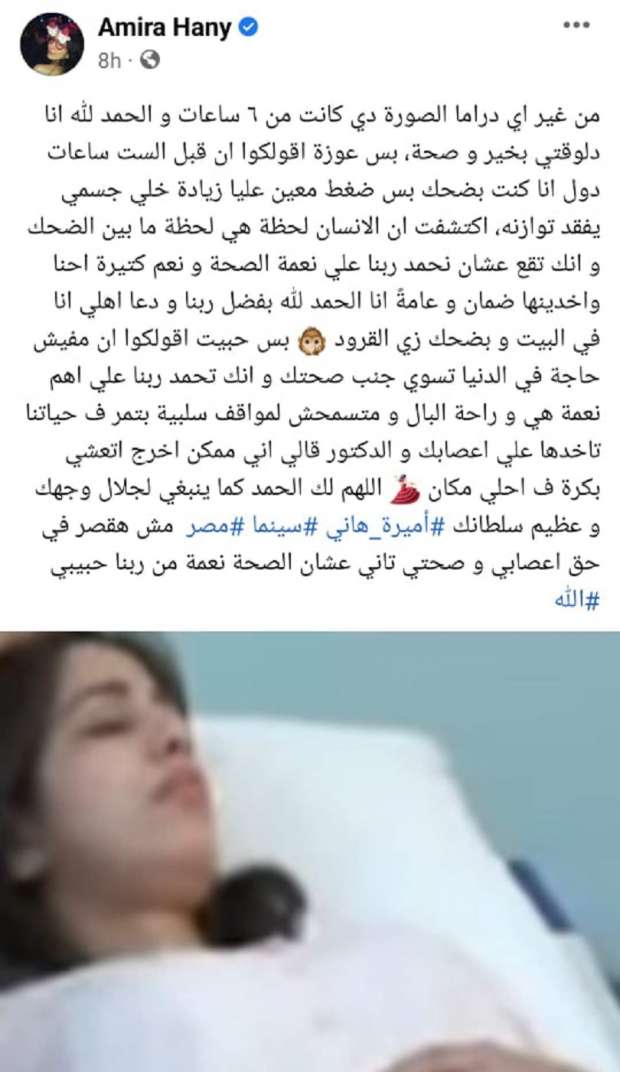
Task: View the post's photo in full
Action: [x=310, y=850]
